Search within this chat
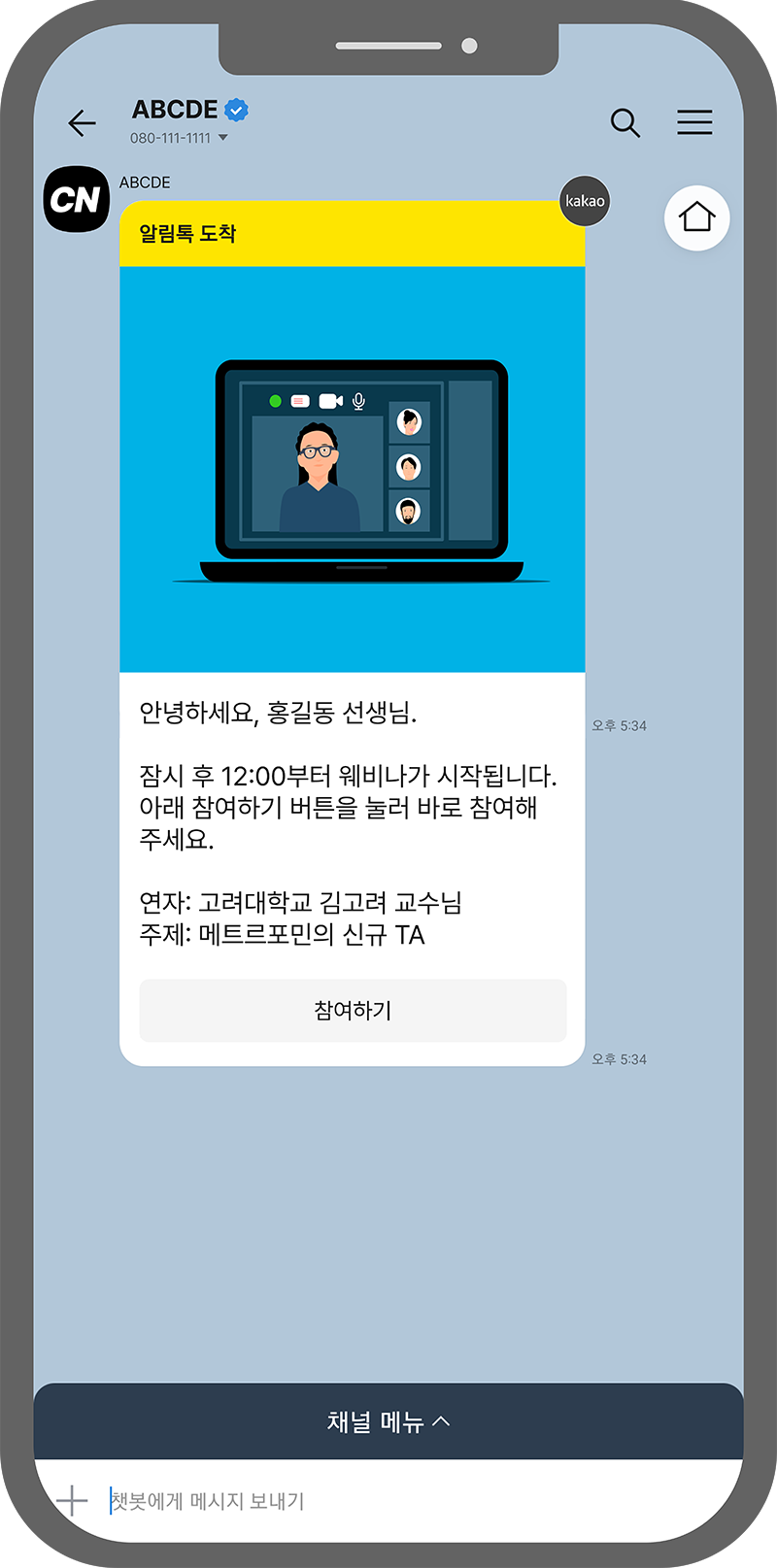This screenshot has height=1568, width=777. [625, 122]
